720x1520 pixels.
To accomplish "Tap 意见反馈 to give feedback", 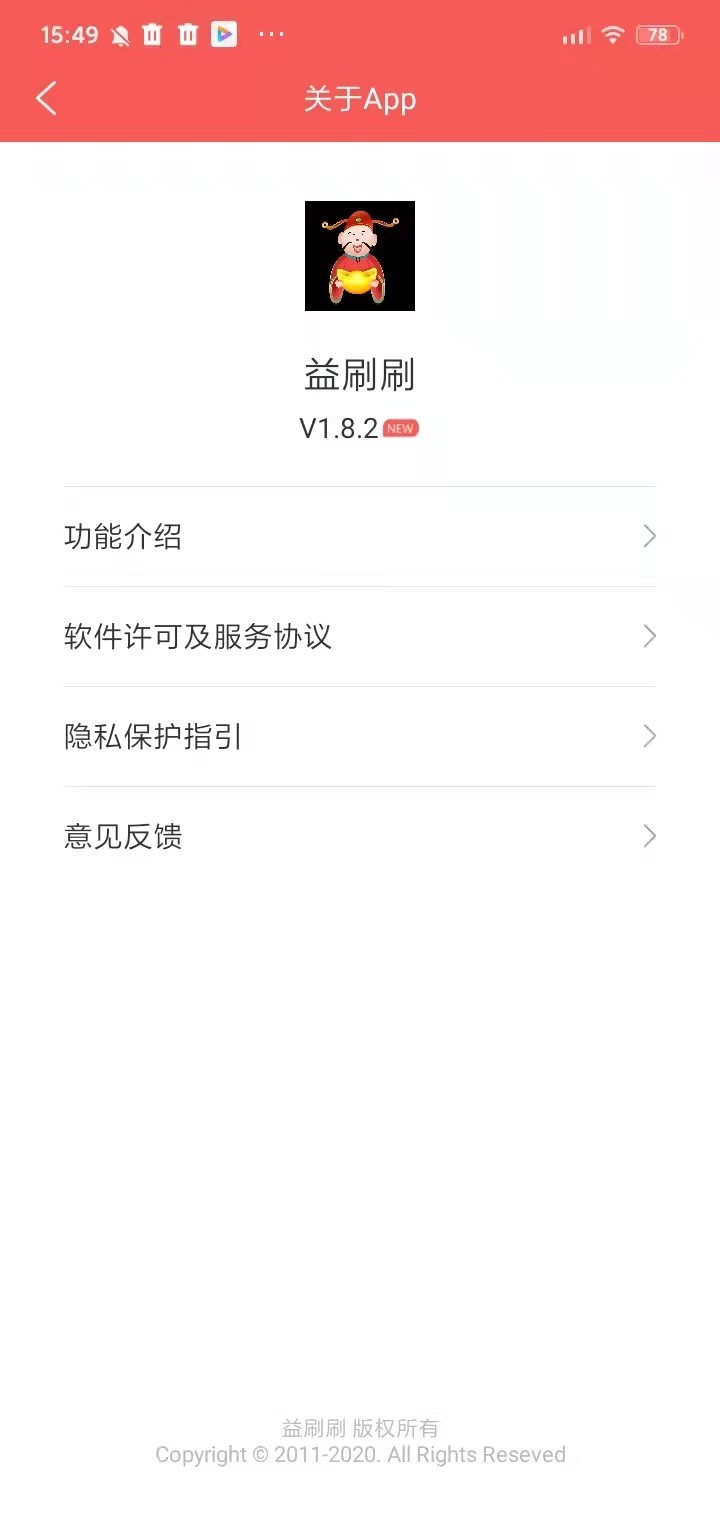I will tap(122, 836).
